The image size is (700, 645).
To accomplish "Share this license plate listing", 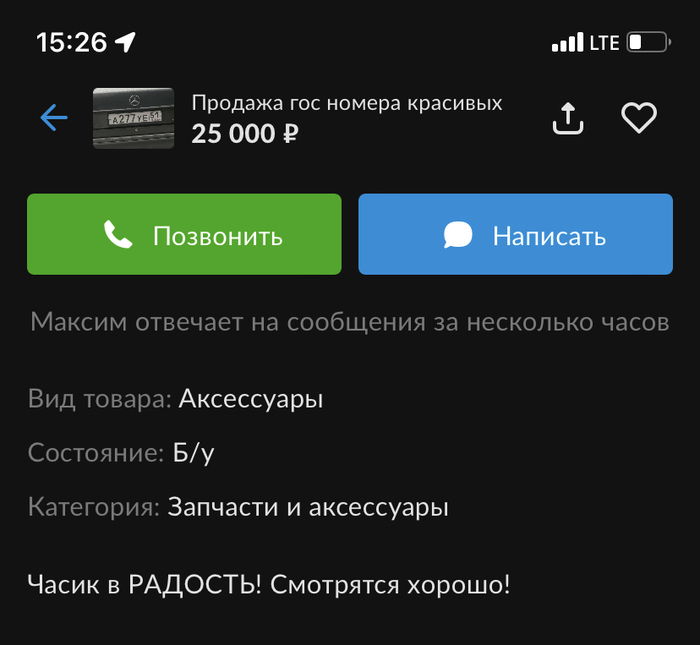I will tap(568, 118).
